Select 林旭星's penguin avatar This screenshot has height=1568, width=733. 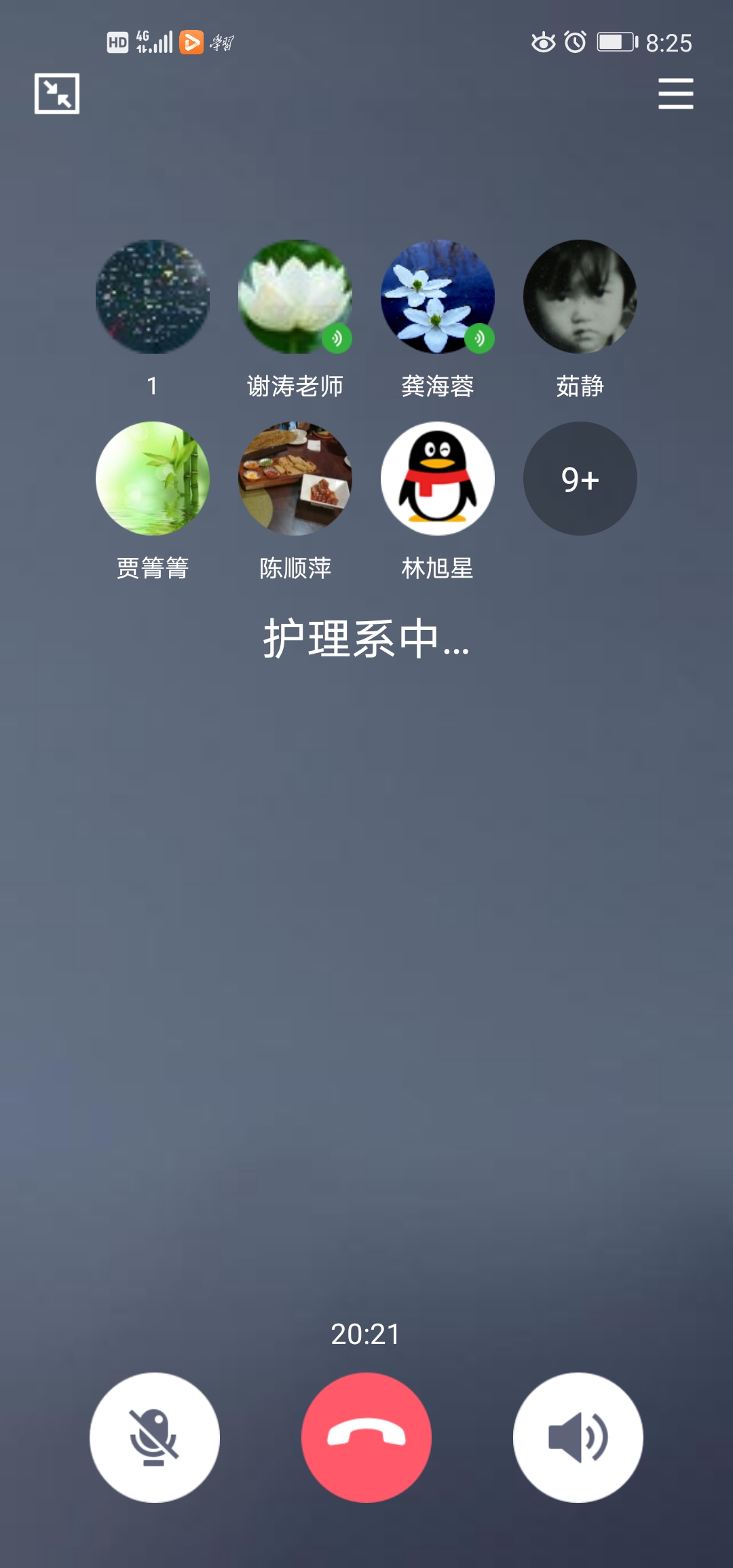[x=437, y=479]
